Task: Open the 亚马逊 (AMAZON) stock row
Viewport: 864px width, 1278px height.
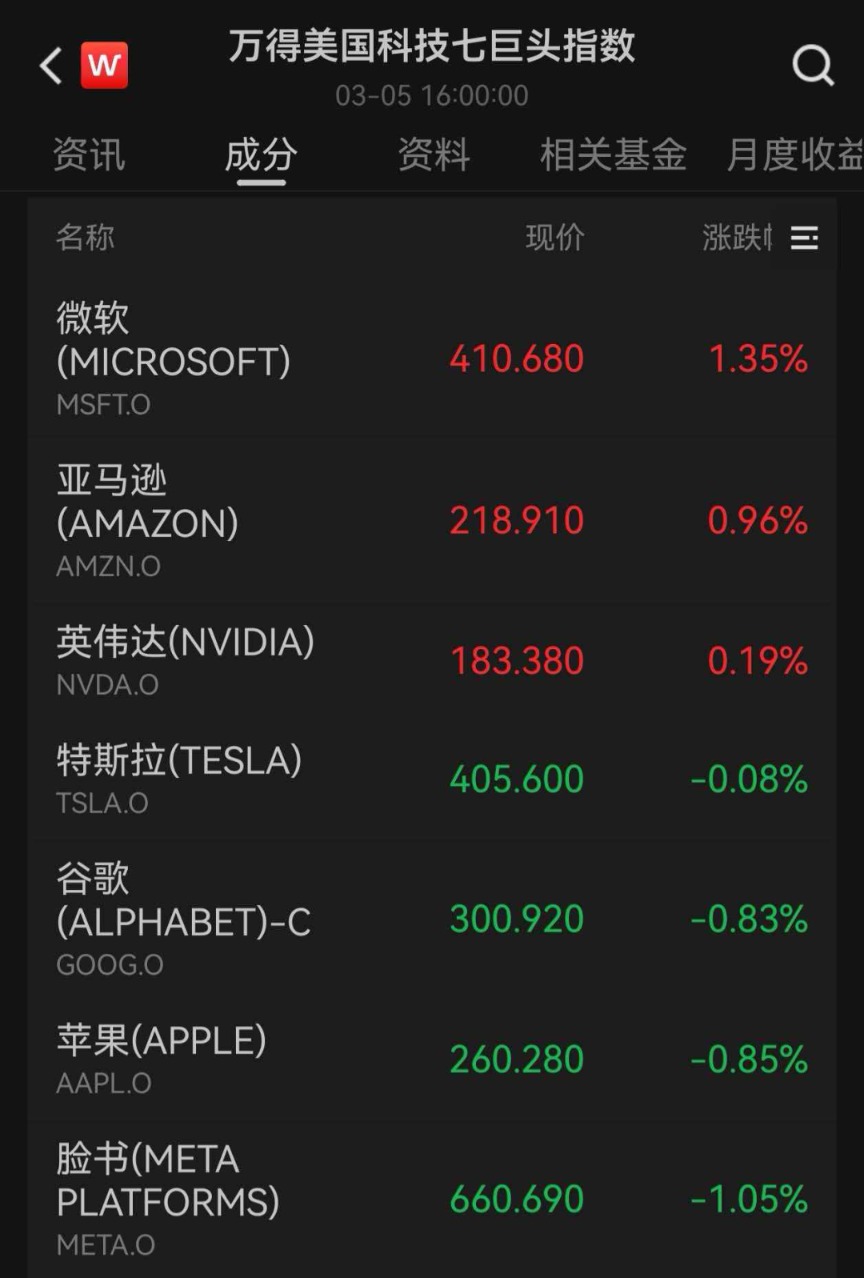Action: click(x=430, y=521)
